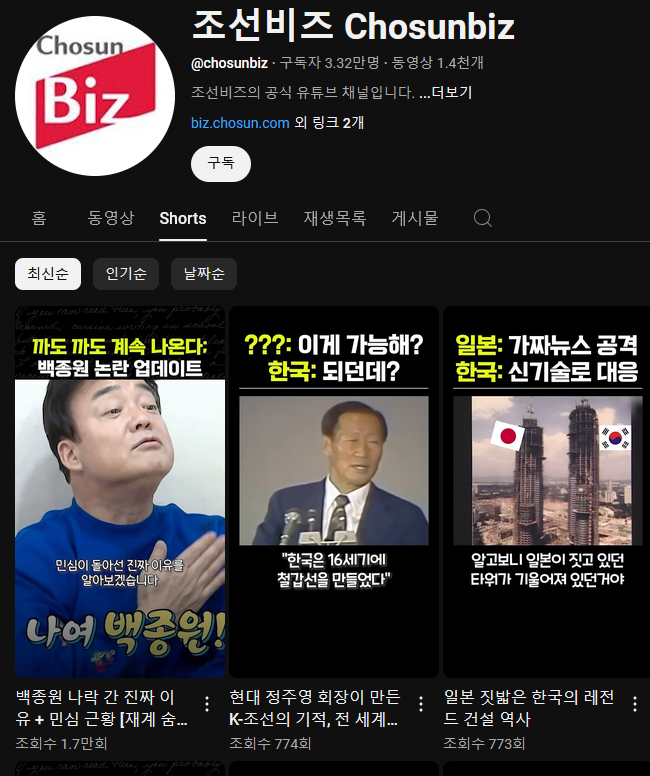This screenshot has width=650, height=776.
Task: Open the biz.chosun.com link
Action: [x=240, y=123]
